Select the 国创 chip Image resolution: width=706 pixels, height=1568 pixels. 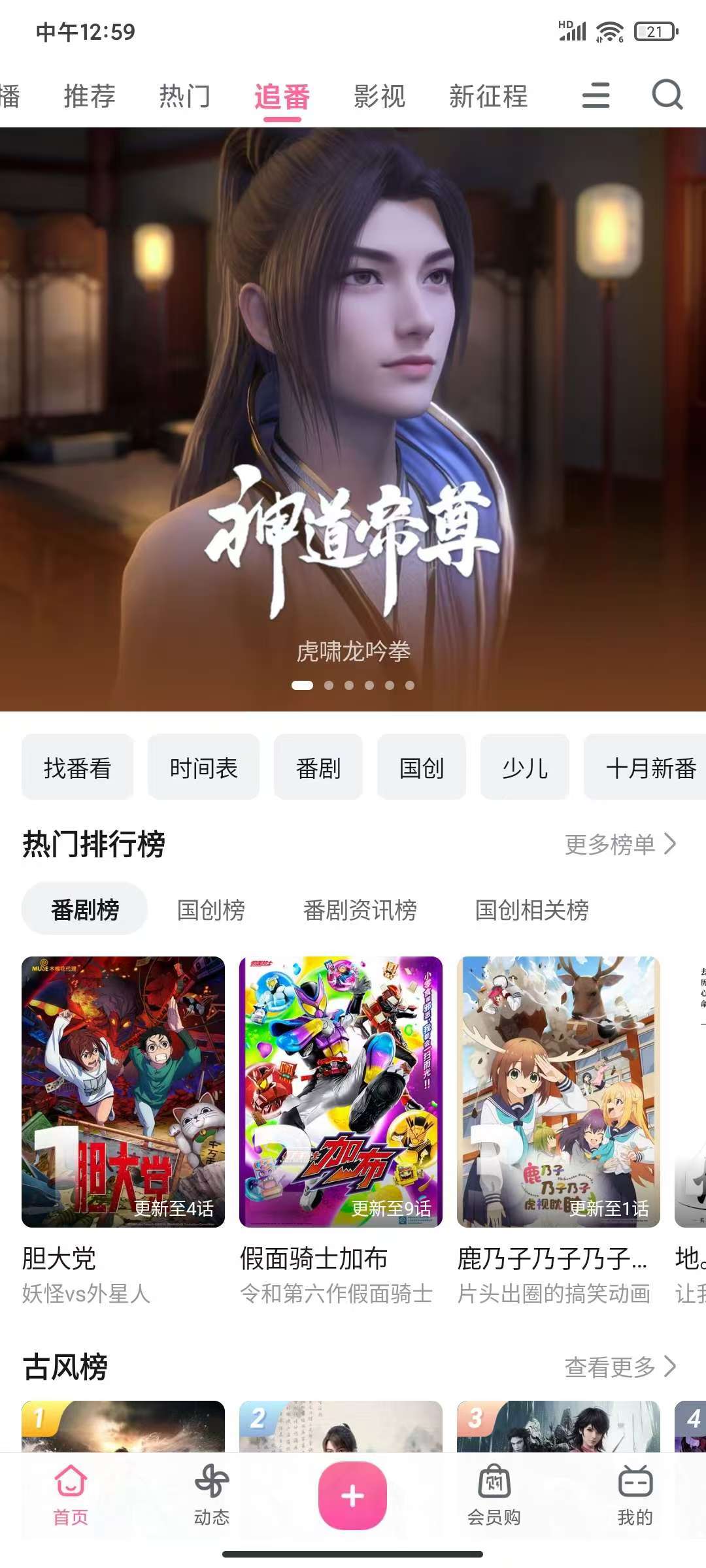tap(421, 768)
